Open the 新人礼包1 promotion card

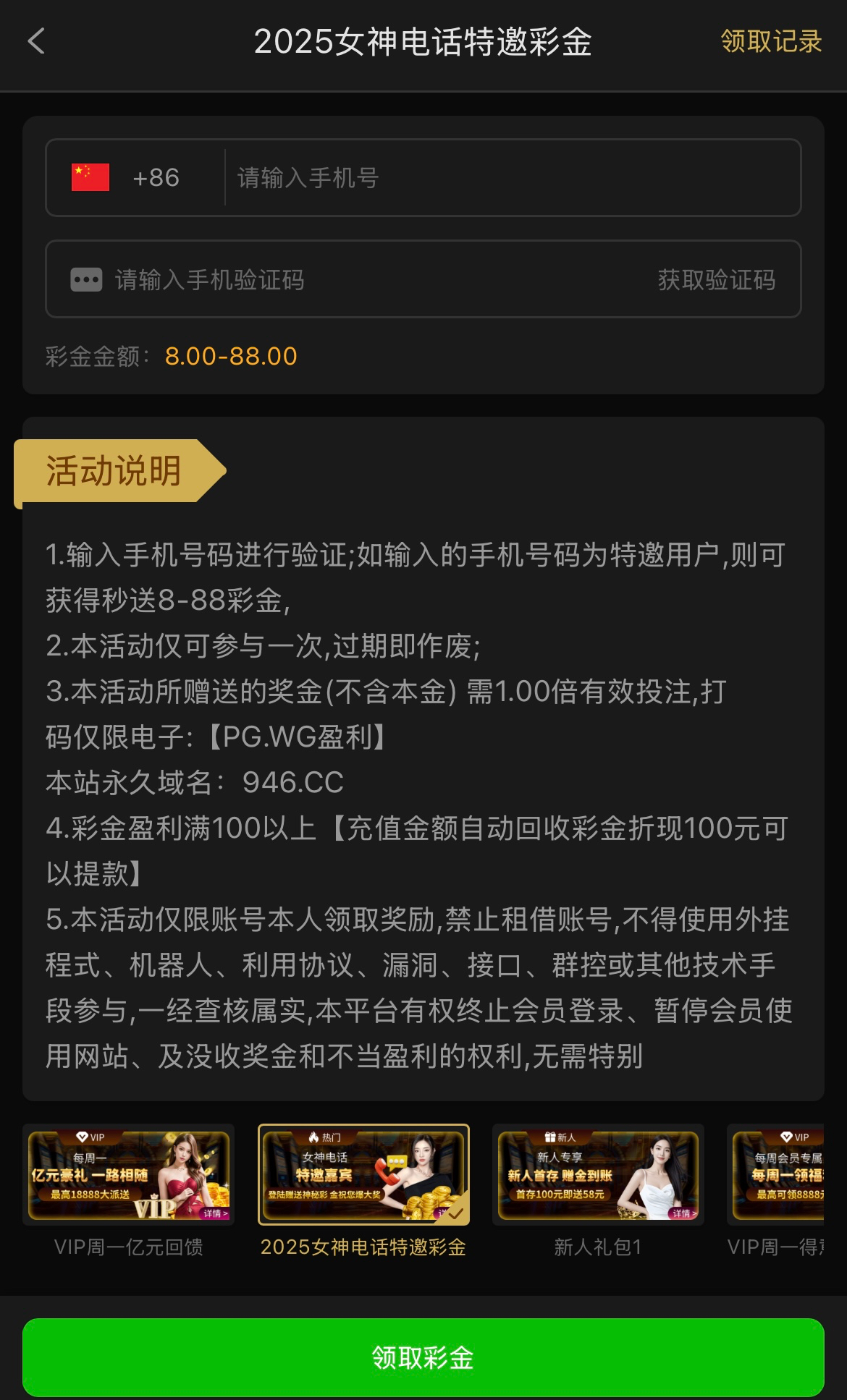tap(598, 1176)
